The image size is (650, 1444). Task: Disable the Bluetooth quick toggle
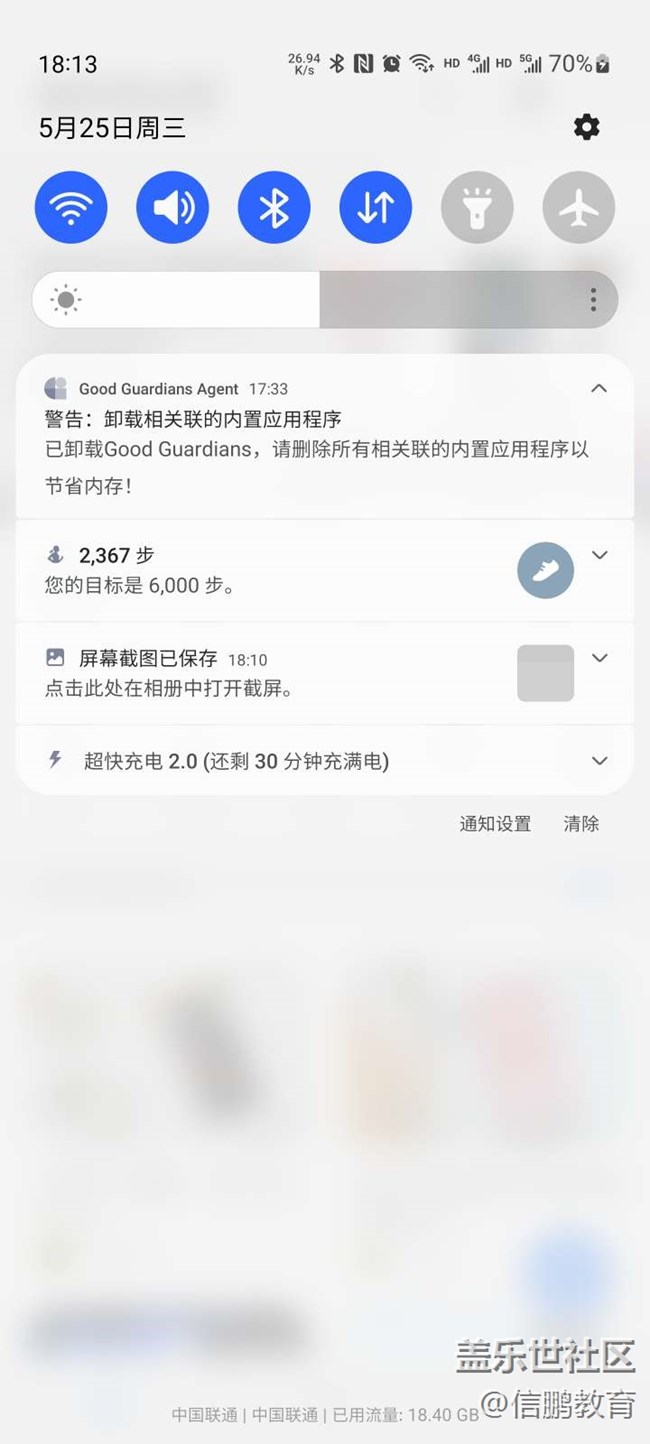[x=274, y=208]
